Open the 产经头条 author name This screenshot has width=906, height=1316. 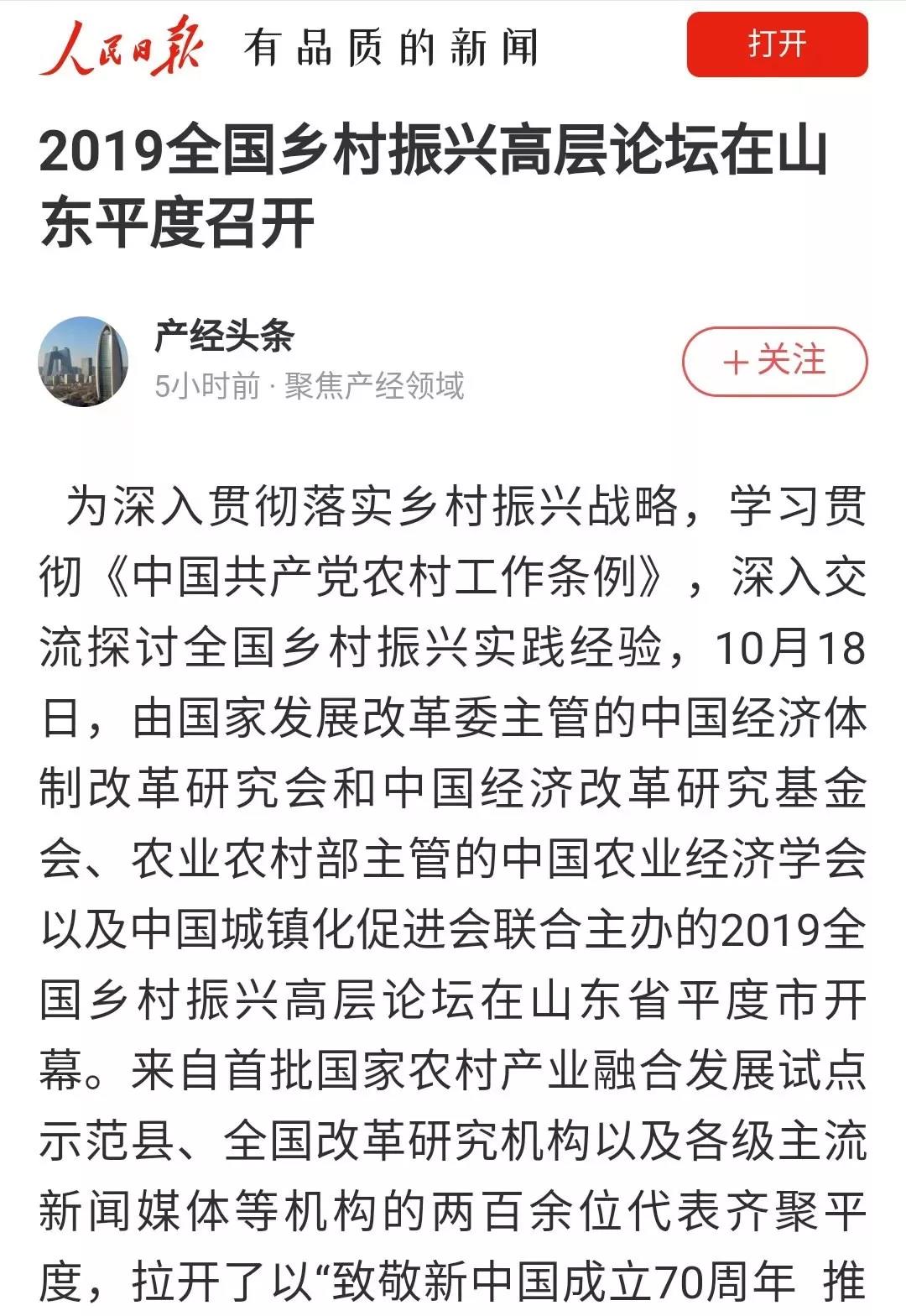click(225, 337)
